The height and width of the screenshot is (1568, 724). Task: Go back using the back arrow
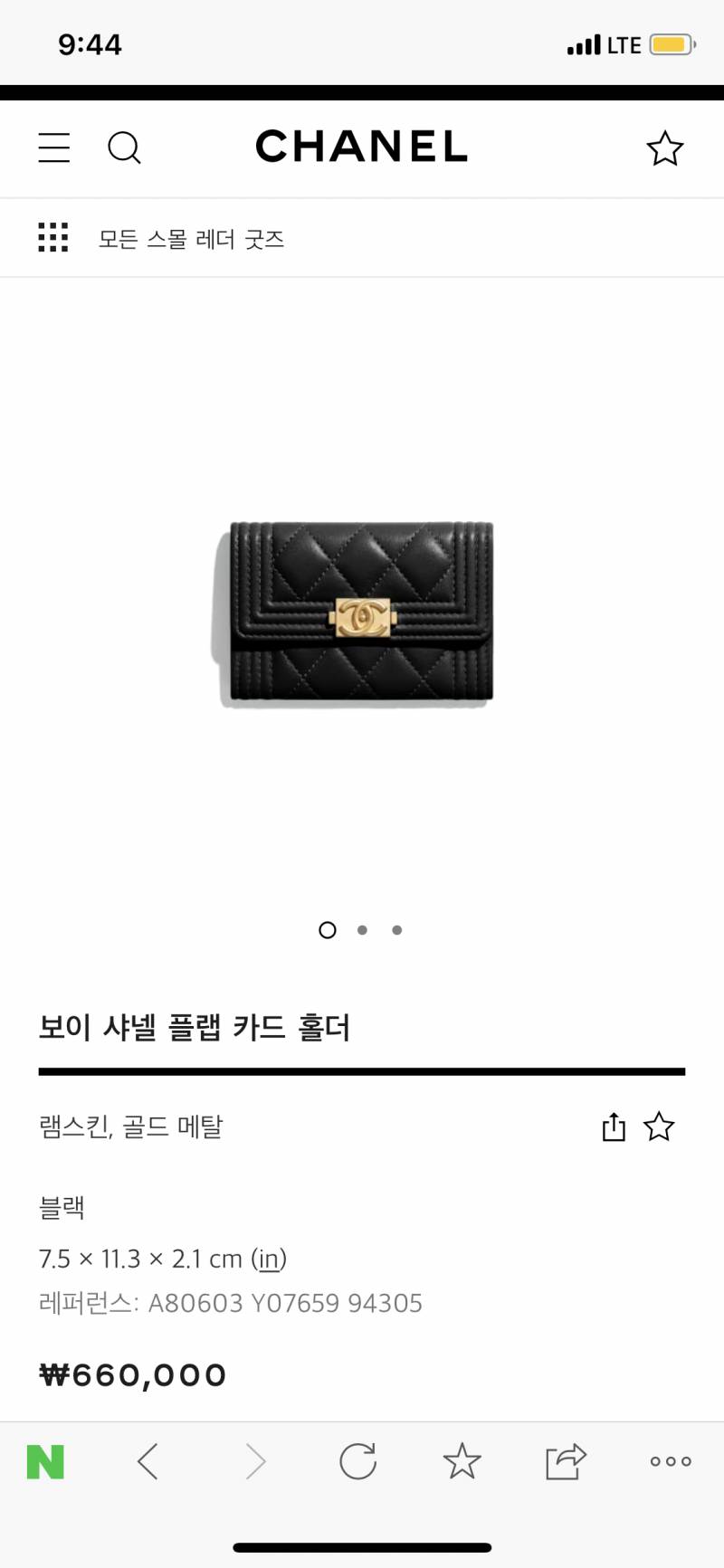click(148, 1459)
